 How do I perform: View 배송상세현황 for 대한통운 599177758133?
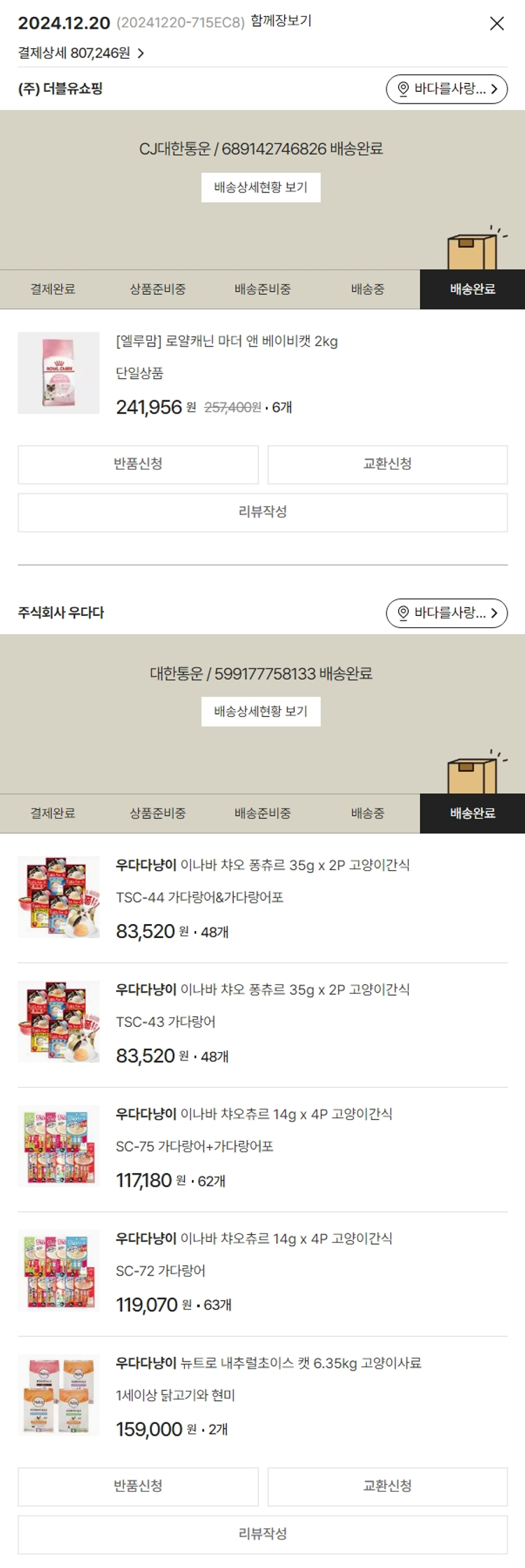260,711
